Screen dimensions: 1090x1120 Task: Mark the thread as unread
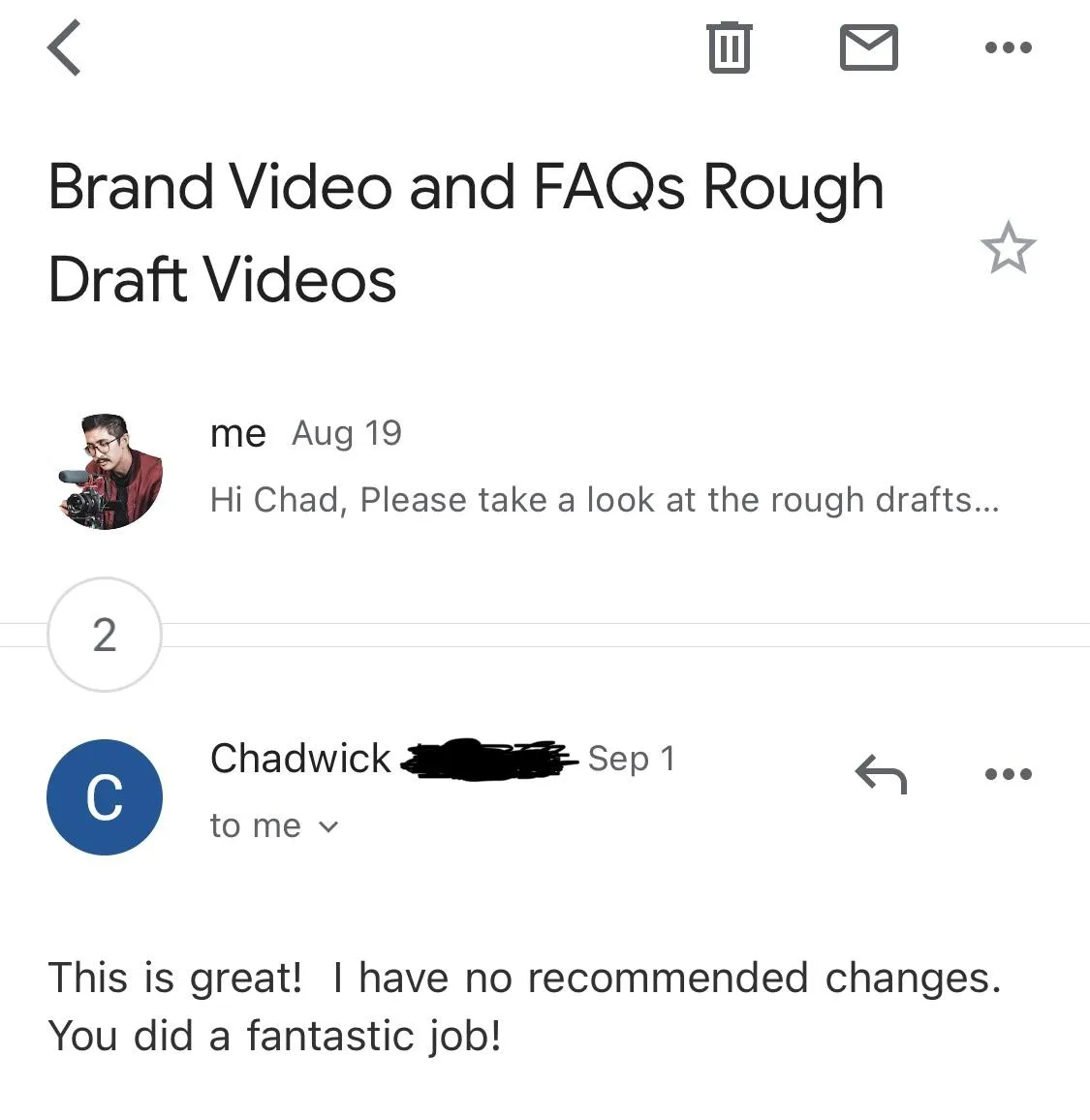tap(868, 47)
